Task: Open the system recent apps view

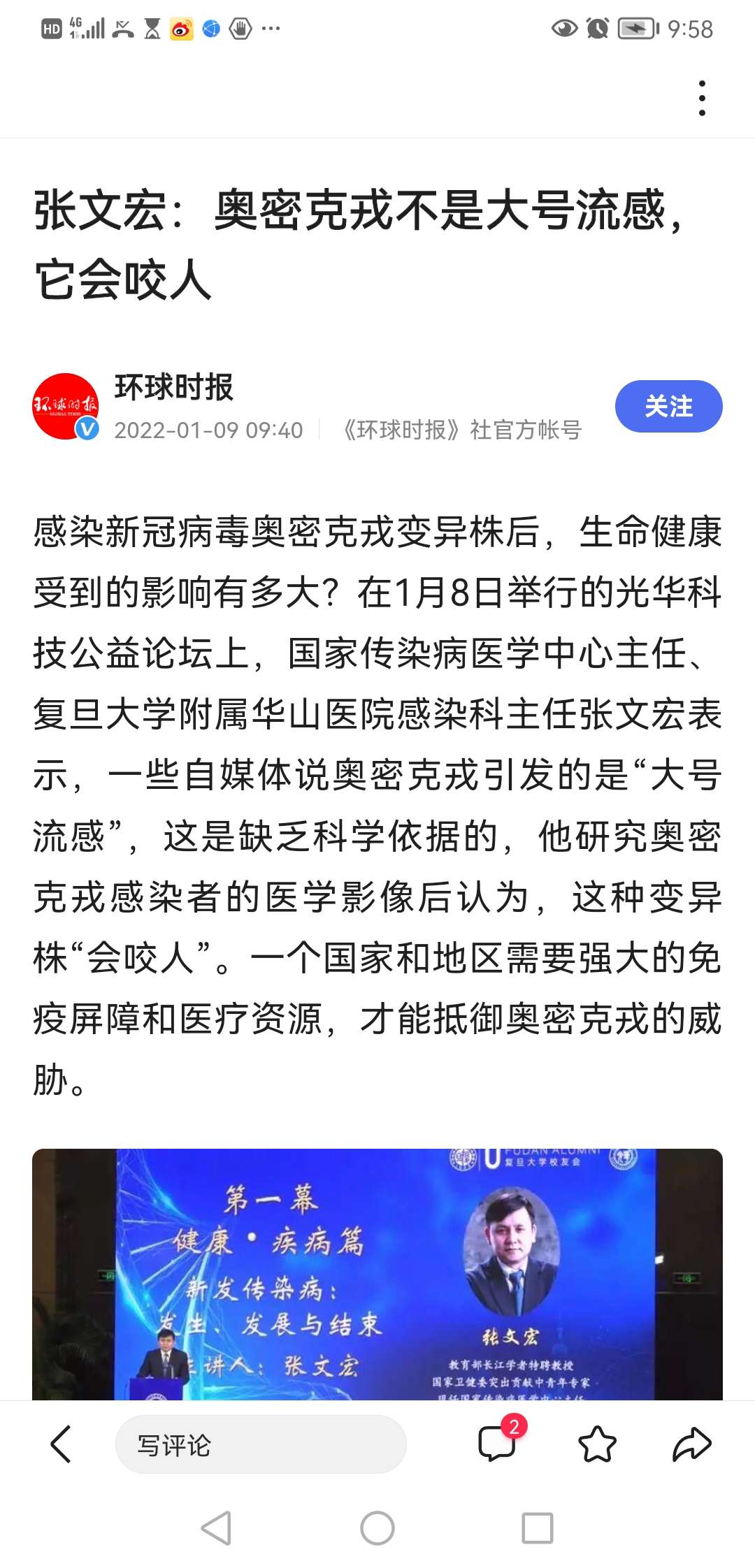Action: tap(537, 1528)
